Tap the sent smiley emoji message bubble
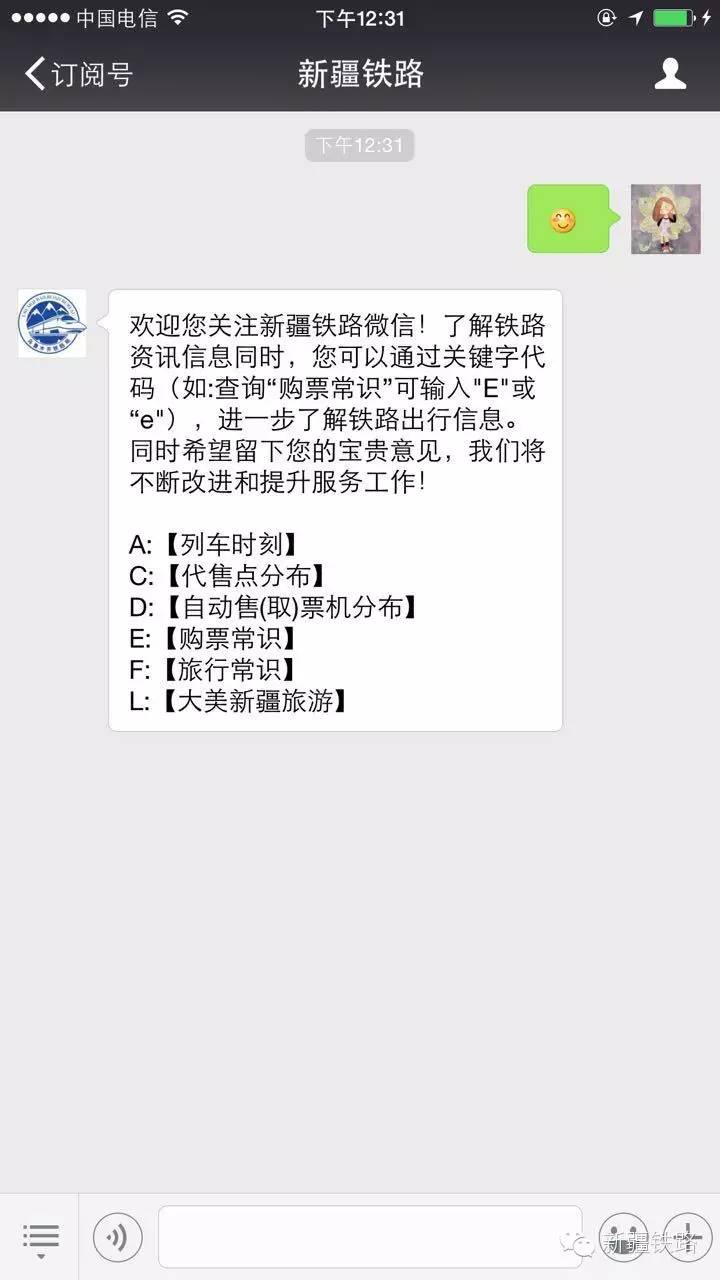Image resolution: width=720 pixels, height=1280 pixels. click(x=568, y=218)
